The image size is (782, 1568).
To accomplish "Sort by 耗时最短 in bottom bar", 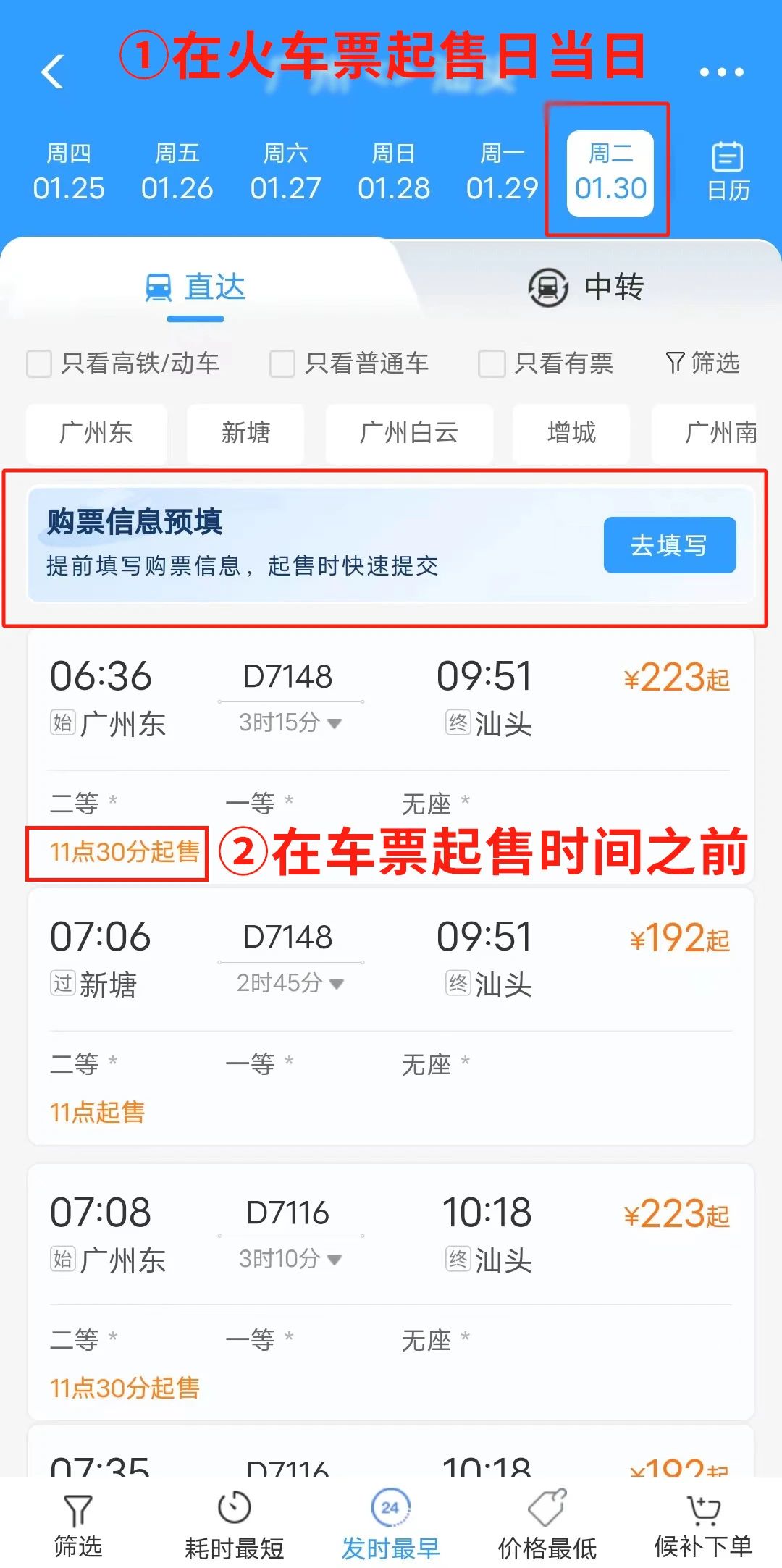I will [234, 1527].
